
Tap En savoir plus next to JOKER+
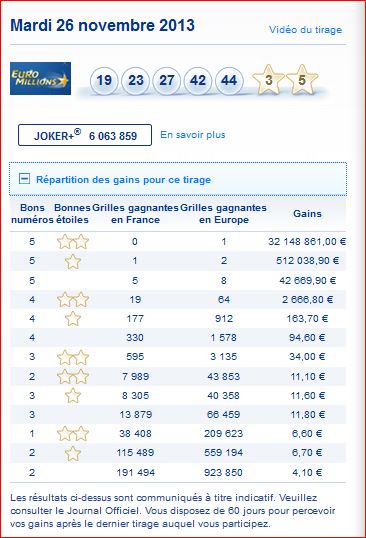193,134
